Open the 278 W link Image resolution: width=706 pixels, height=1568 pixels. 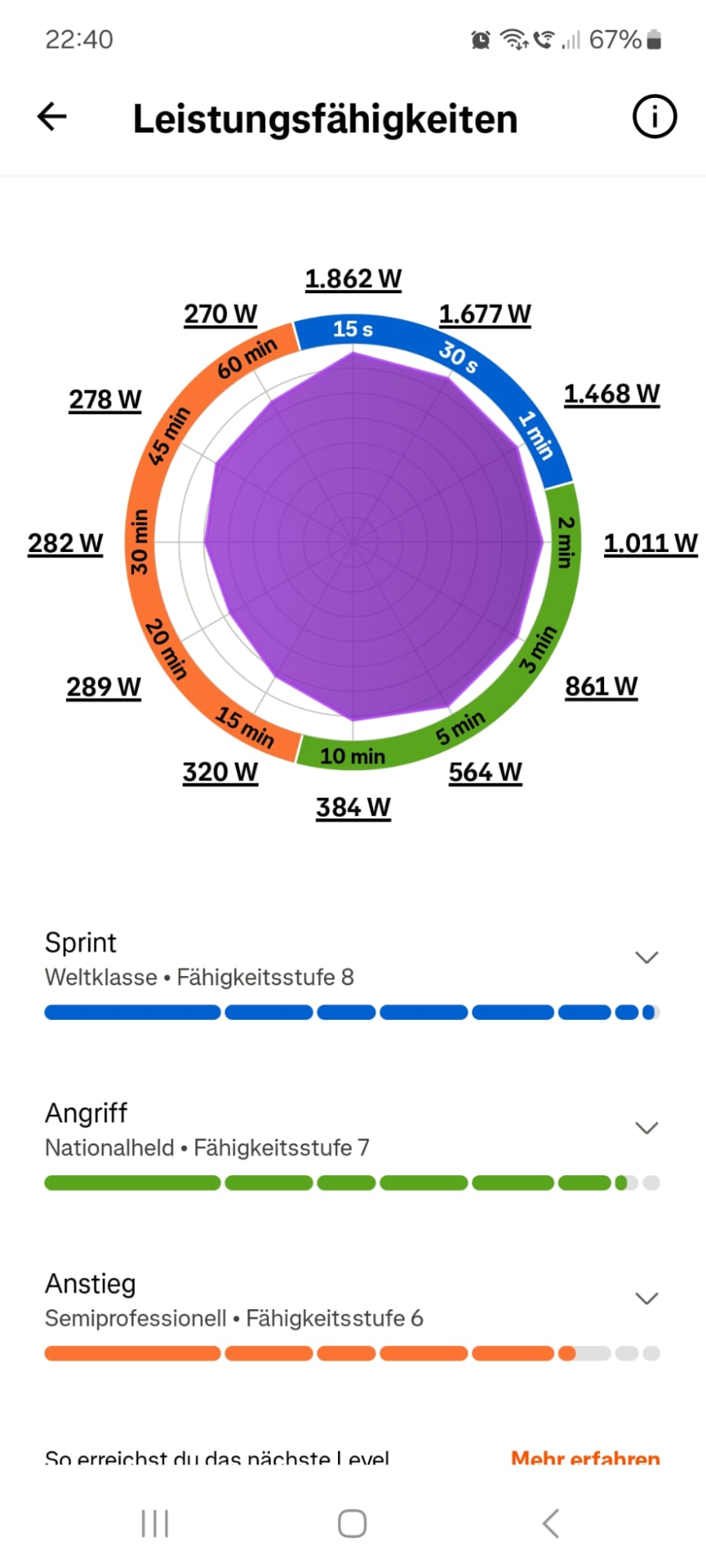point(105,400)
